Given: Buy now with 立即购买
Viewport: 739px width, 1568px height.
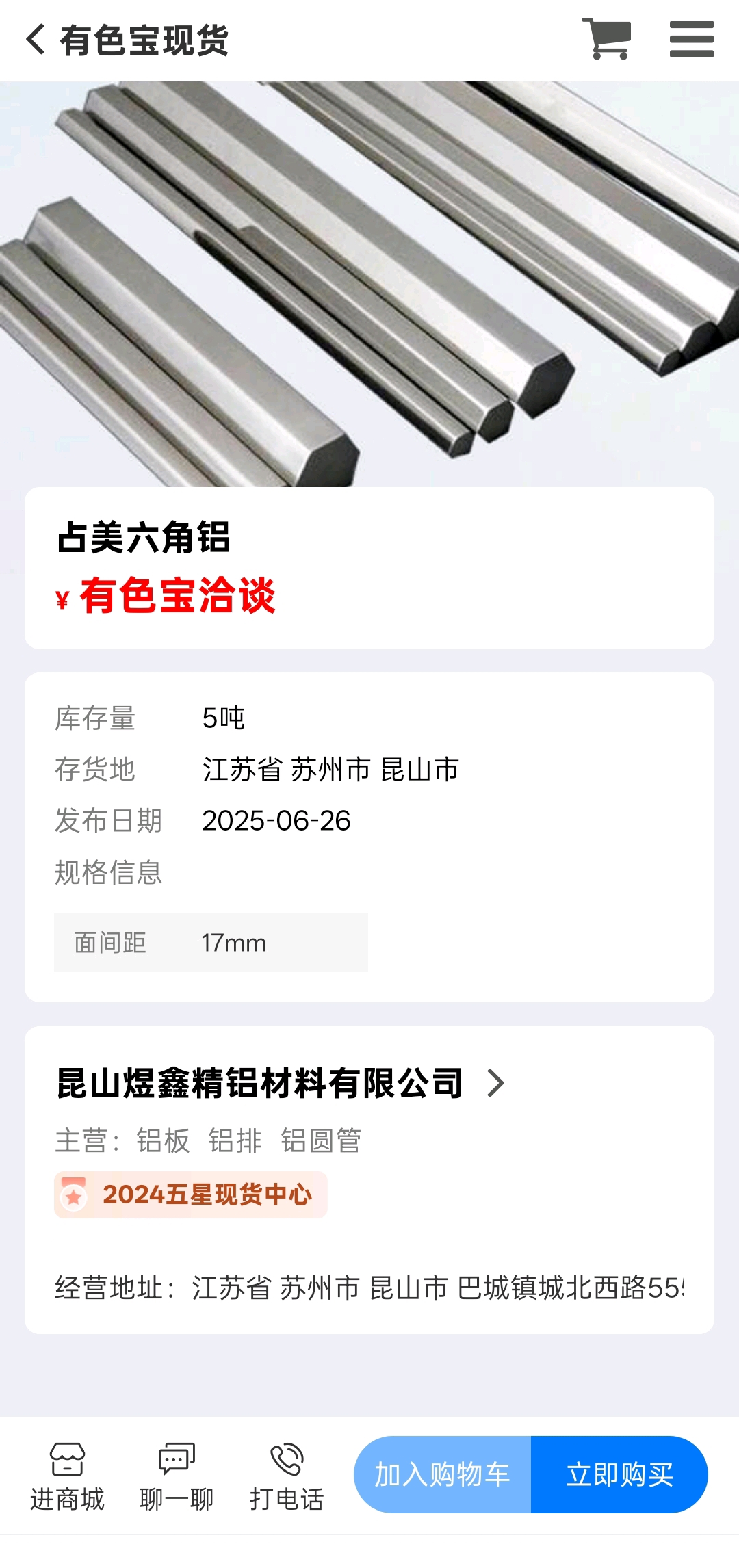Looking at the screenshot, I should point(619,1474).
